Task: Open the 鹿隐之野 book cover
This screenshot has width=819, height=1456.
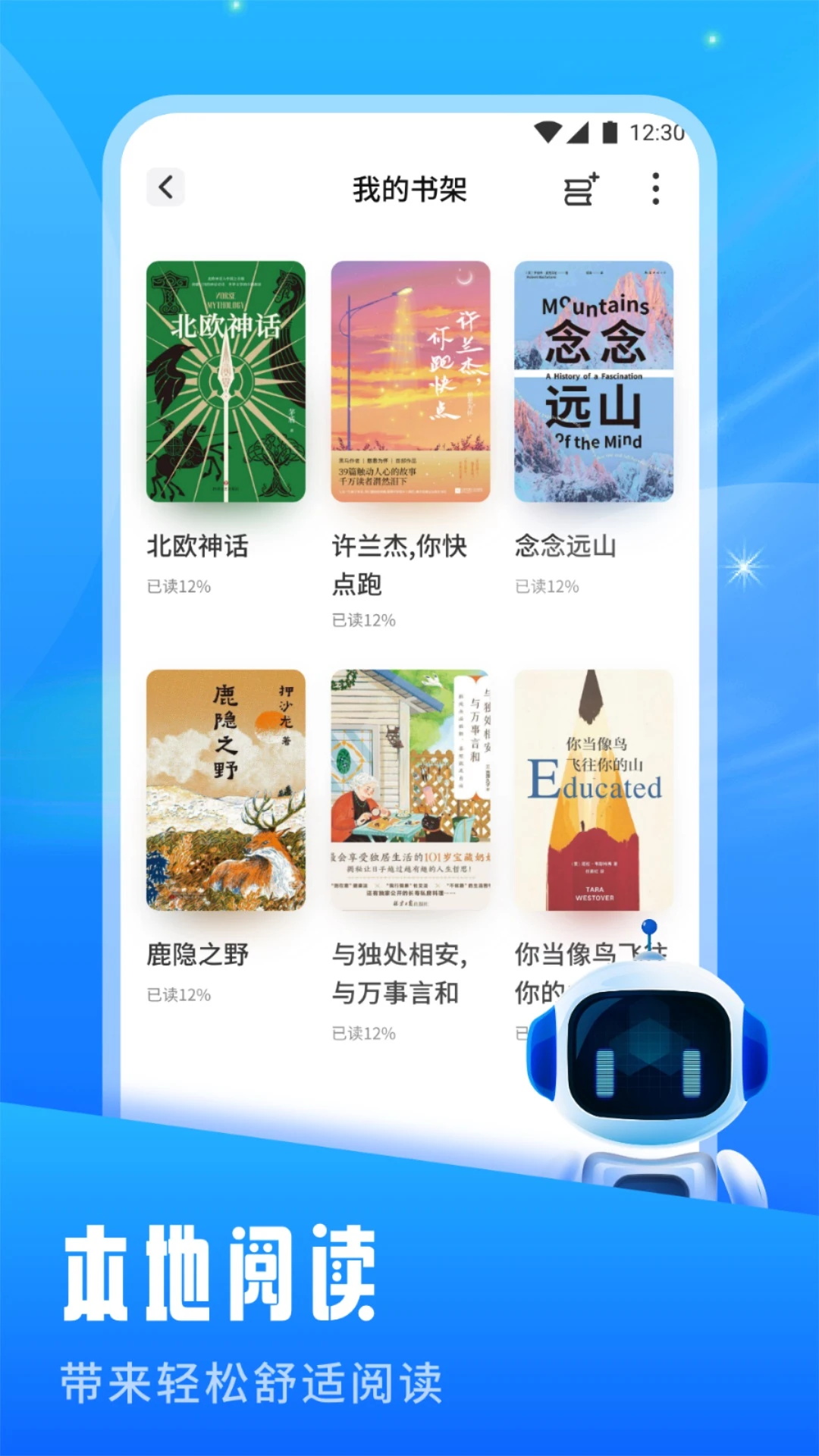Action: [x=225, y=792]
